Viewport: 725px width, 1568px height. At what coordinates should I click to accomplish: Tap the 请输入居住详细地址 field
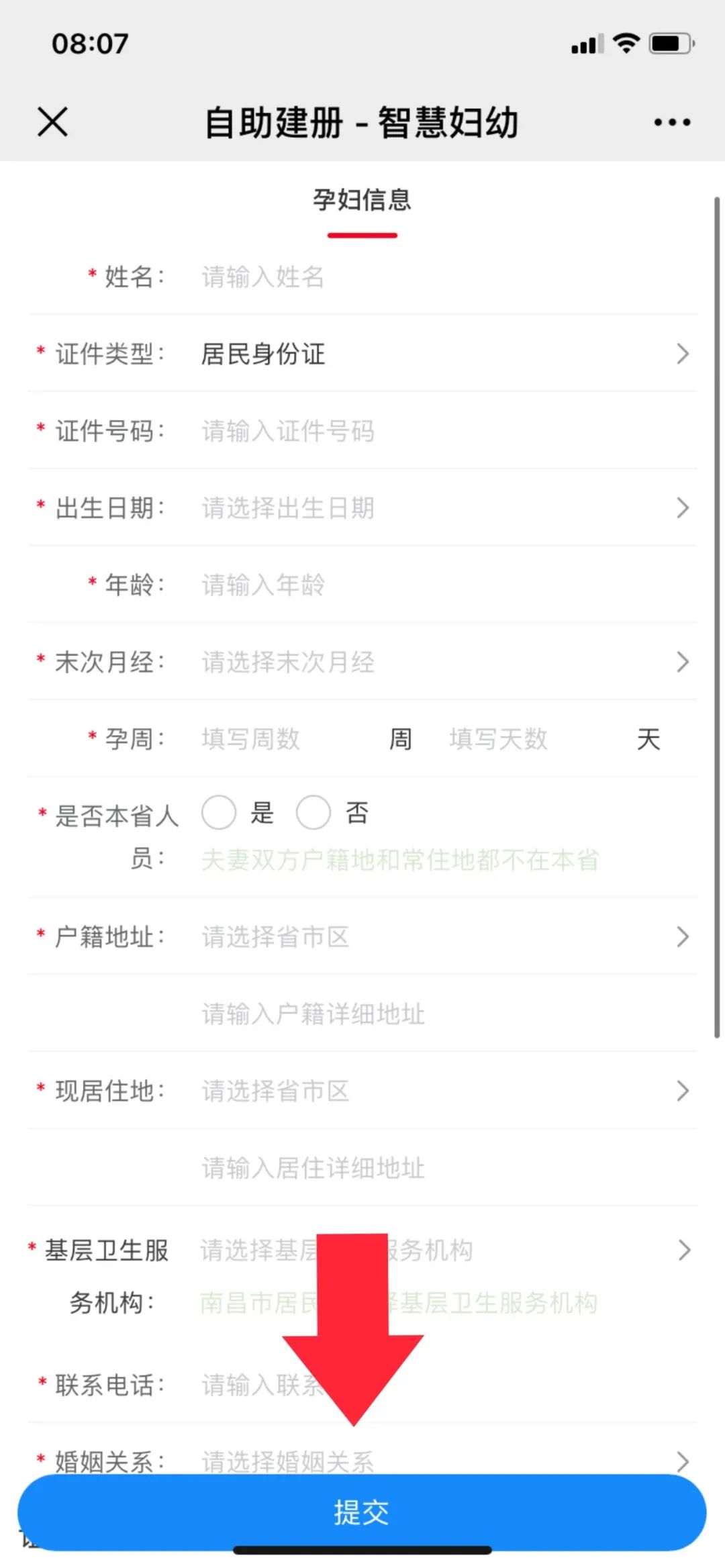point(403,1169)
